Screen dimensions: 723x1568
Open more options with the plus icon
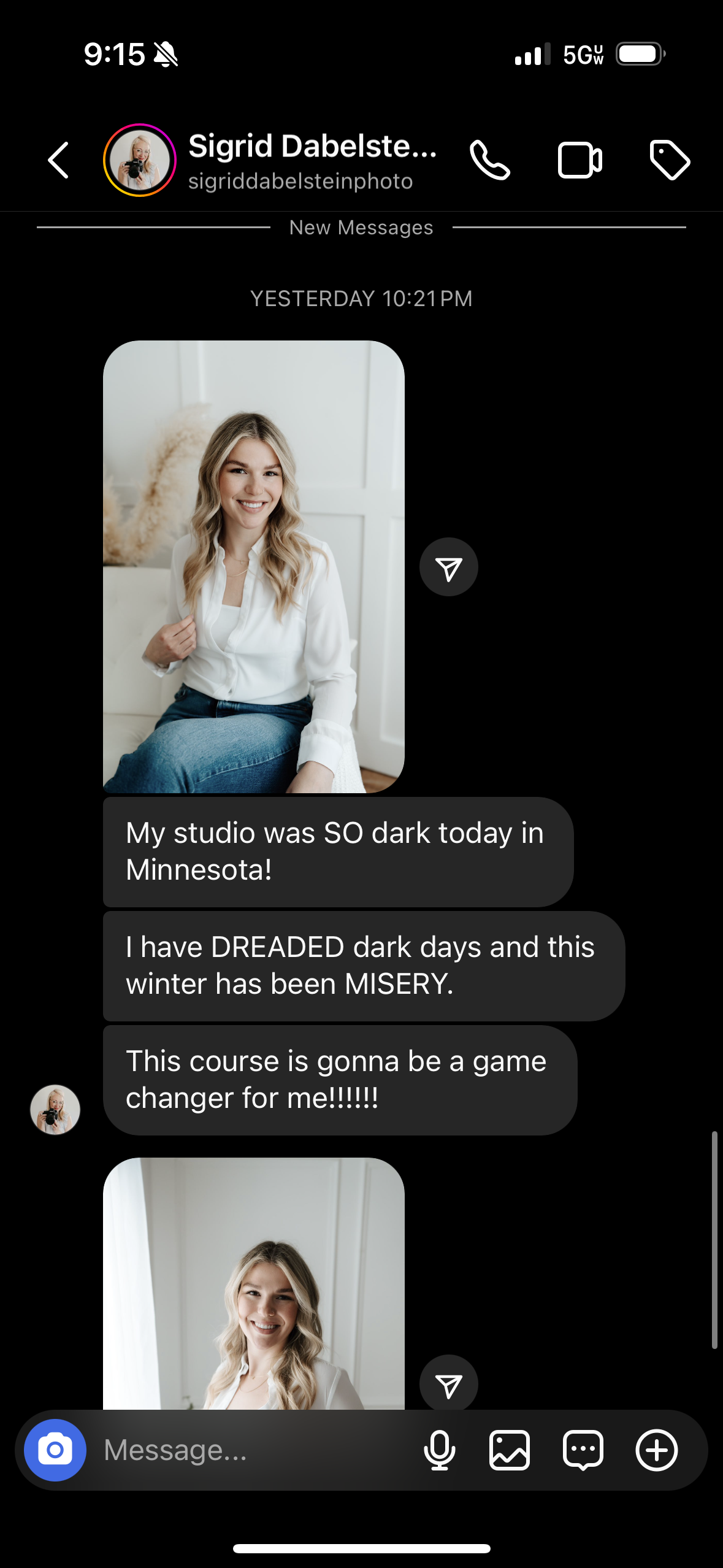point(656,1450)
